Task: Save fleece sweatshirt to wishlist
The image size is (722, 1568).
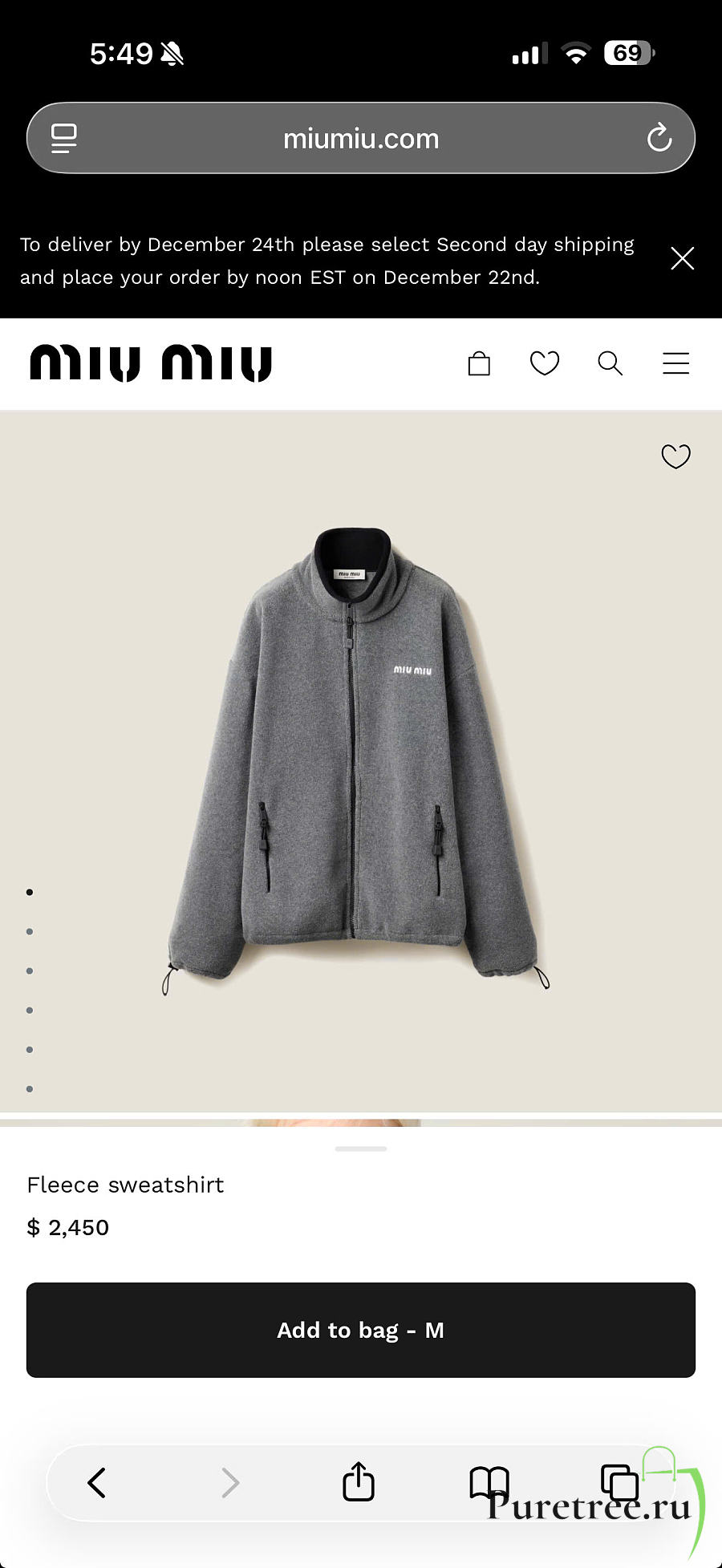Action: [675, 456]
